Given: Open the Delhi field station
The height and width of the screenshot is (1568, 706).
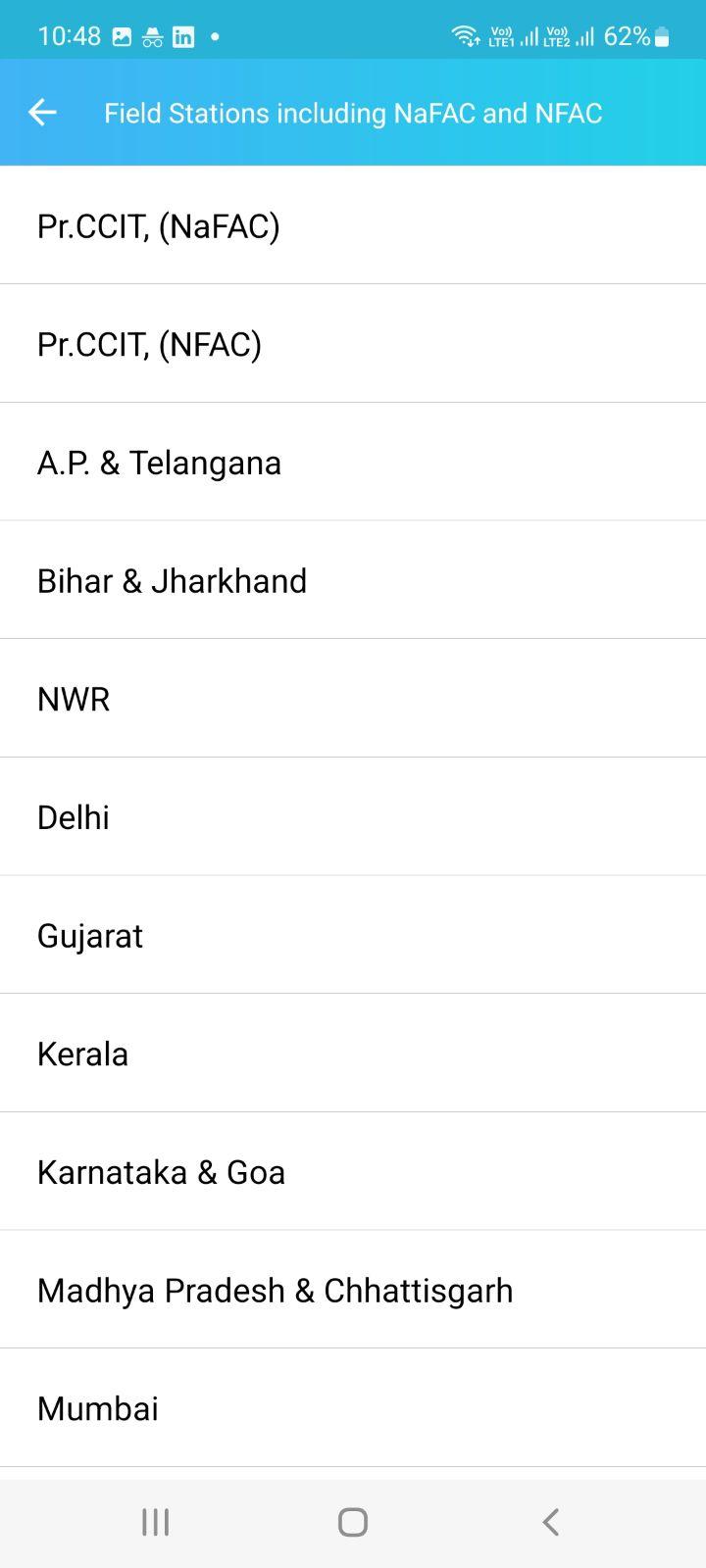Looking at the screenshot, I should pos(353,816).
